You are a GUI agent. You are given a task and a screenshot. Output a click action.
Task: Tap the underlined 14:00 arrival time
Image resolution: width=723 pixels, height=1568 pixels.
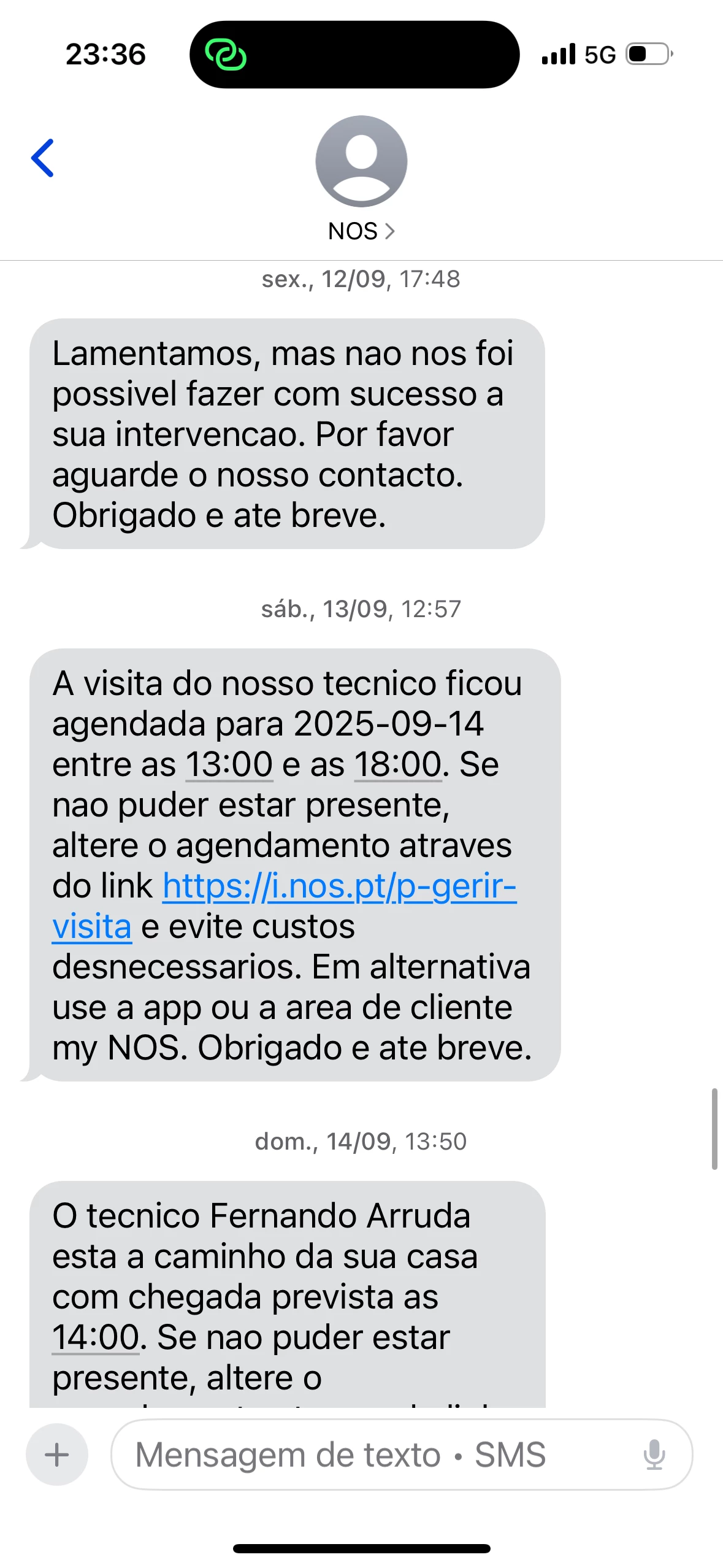96,1337
